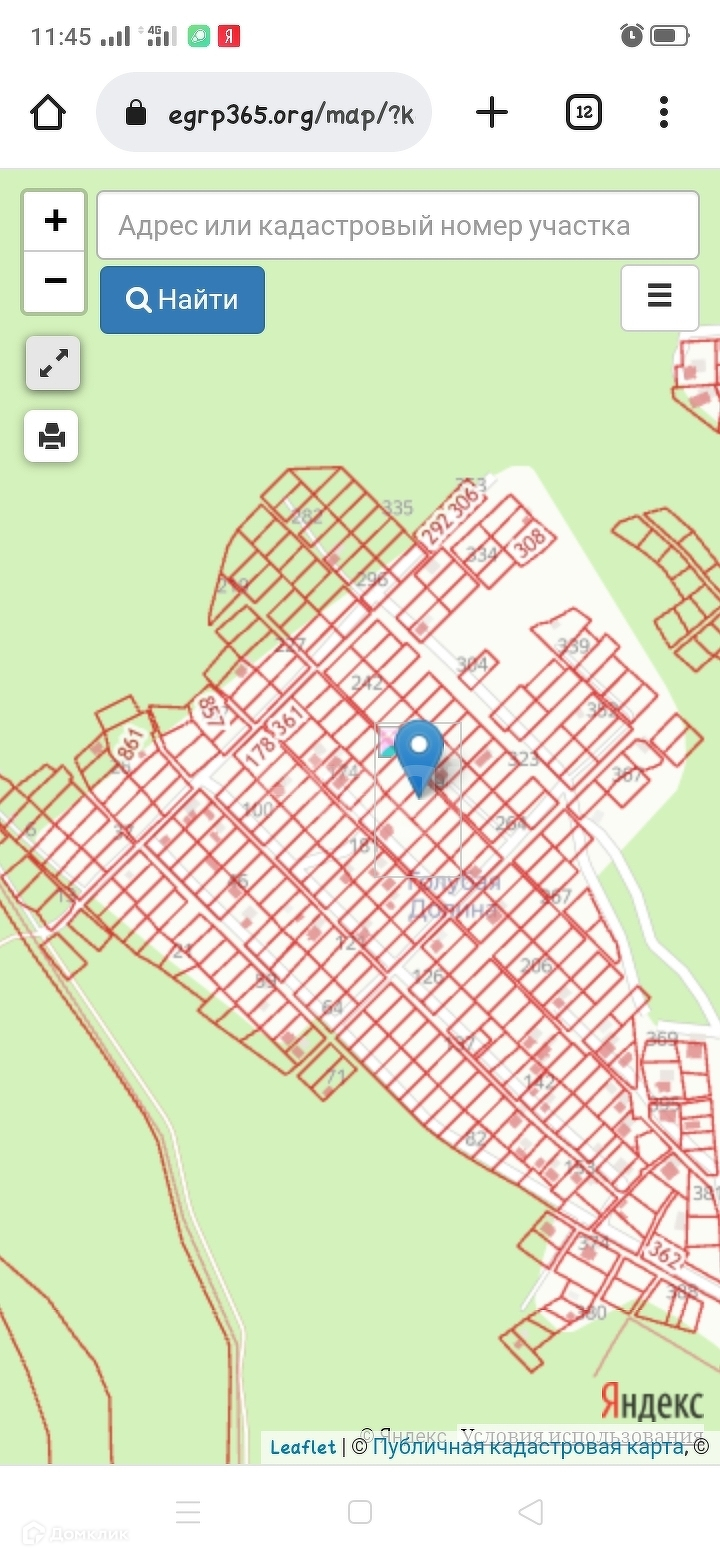Print the map
The width and height of the screenshot is (720, 1560).
click(x=51, y=437)
